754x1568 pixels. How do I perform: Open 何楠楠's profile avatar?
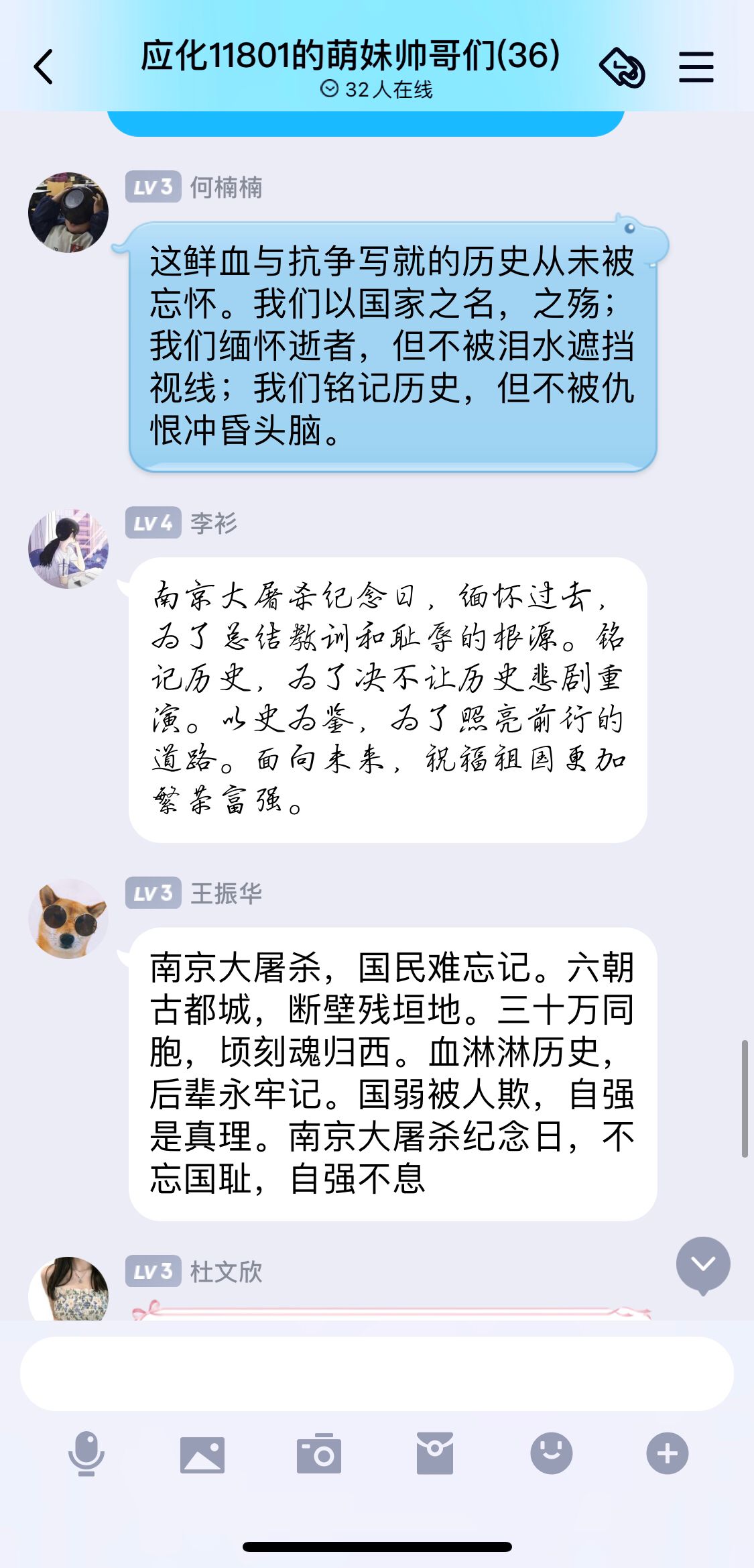tap(68, 213)
